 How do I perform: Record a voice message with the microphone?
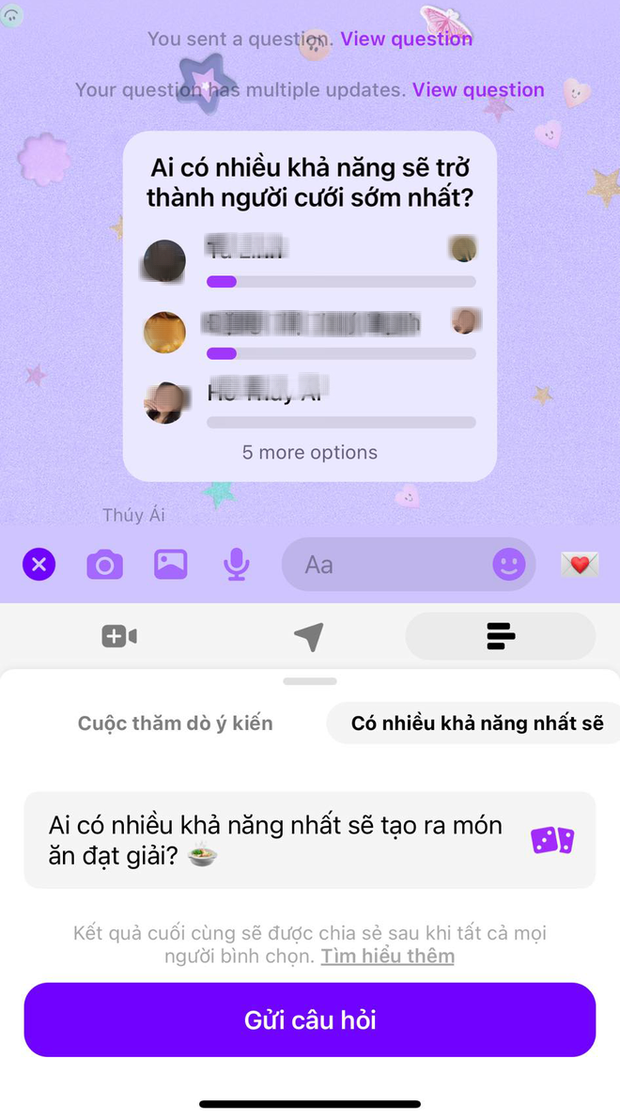click(x=236, y=565)
